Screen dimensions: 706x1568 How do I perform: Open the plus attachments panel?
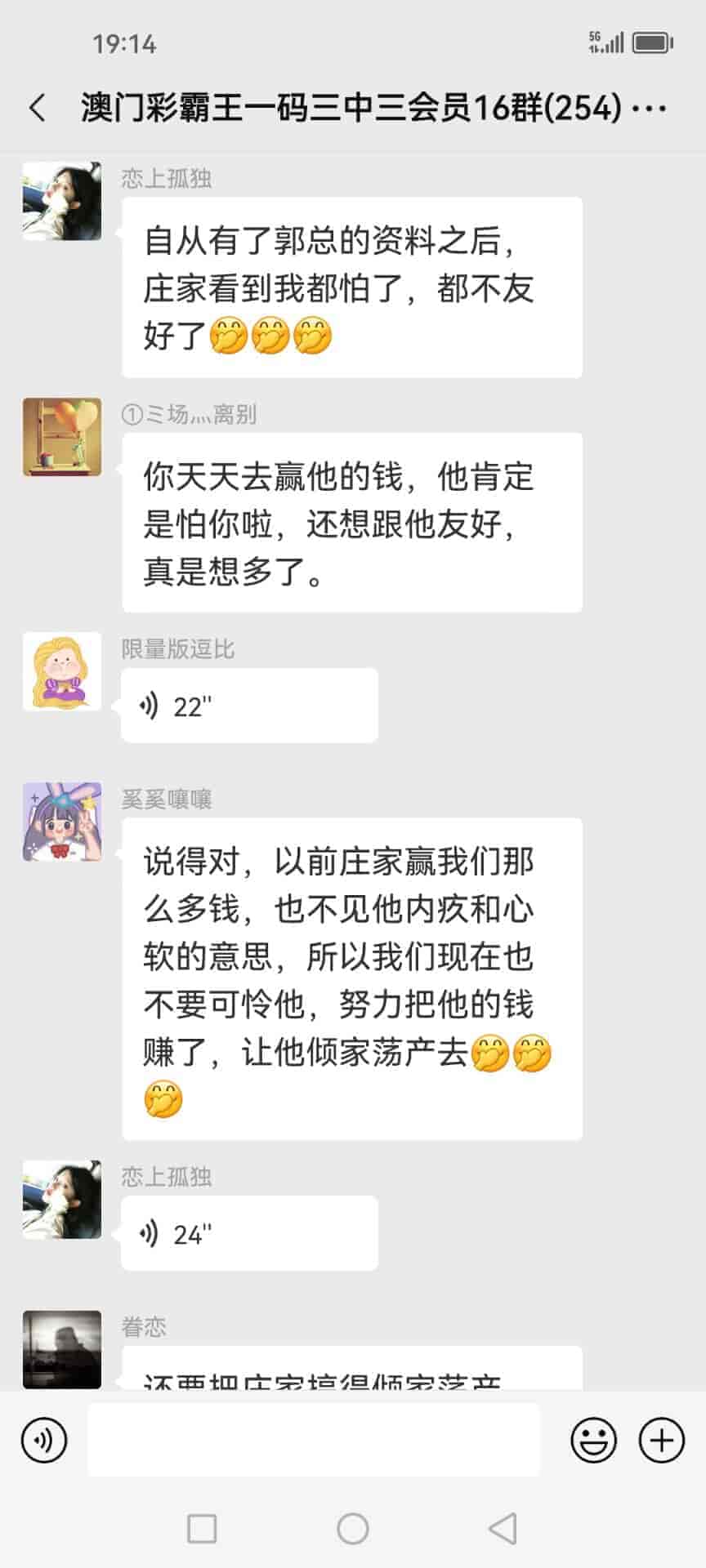click(x=661, y=1440)
